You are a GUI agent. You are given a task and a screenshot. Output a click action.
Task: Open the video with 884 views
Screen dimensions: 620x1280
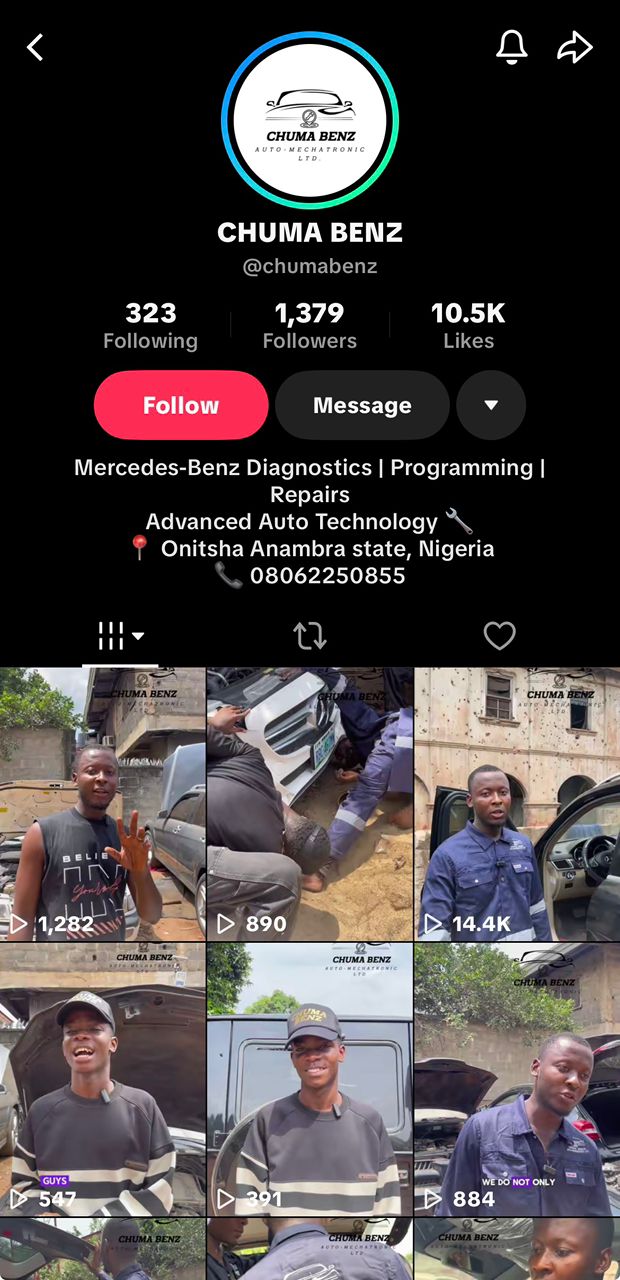coord(517,1078)
